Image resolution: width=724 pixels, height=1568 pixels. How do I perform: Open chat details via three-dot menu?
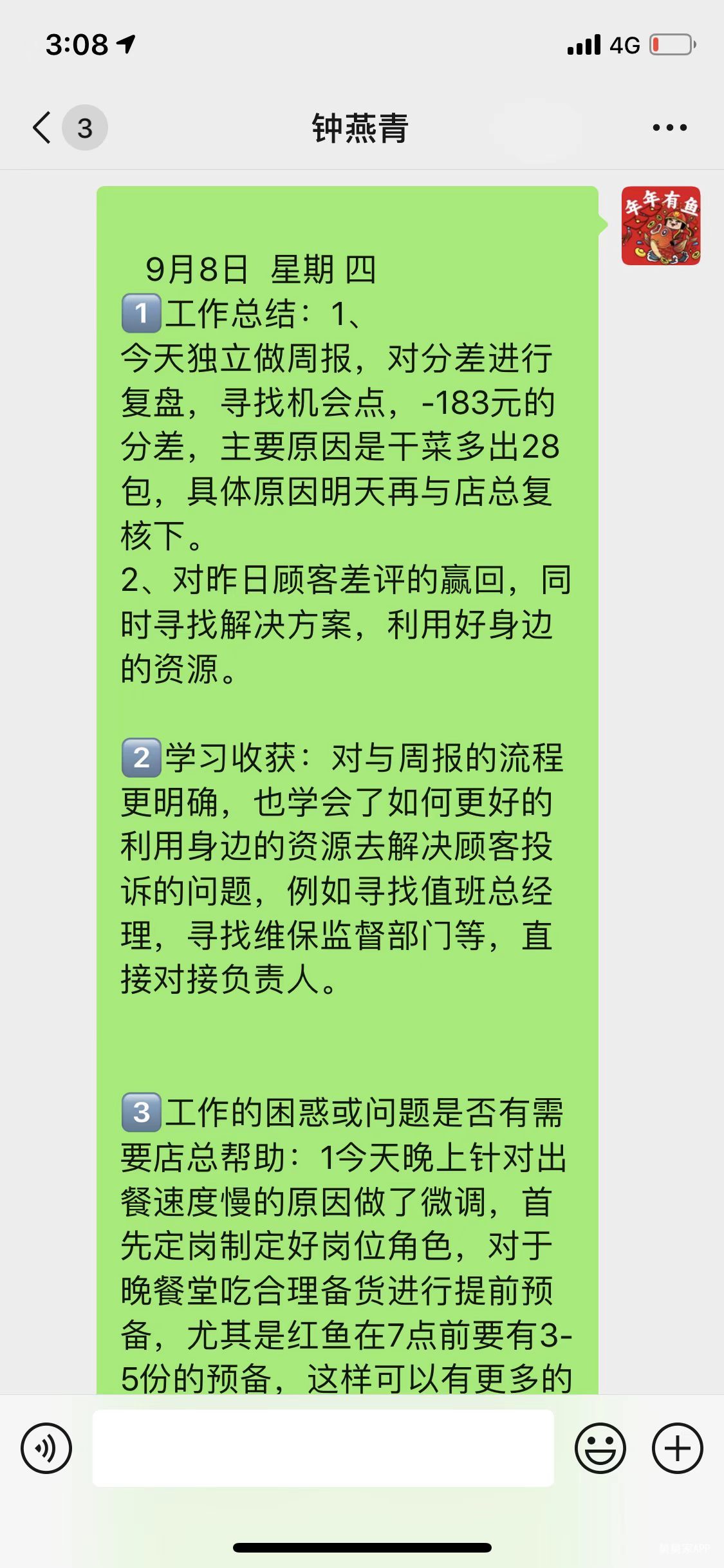click(669, 127)
